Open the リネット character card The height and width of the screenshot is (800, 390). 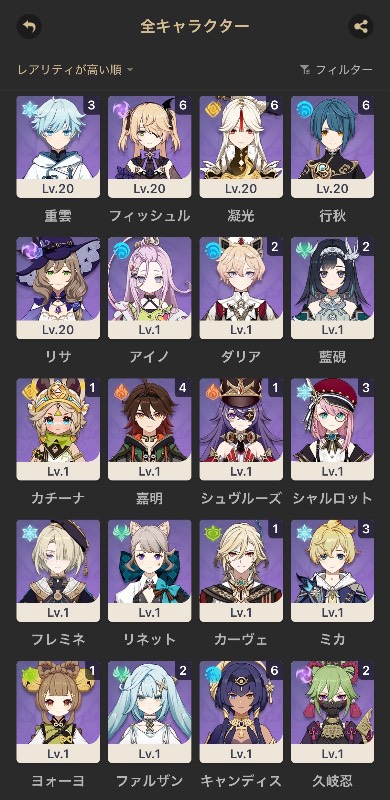click(150, 571)
